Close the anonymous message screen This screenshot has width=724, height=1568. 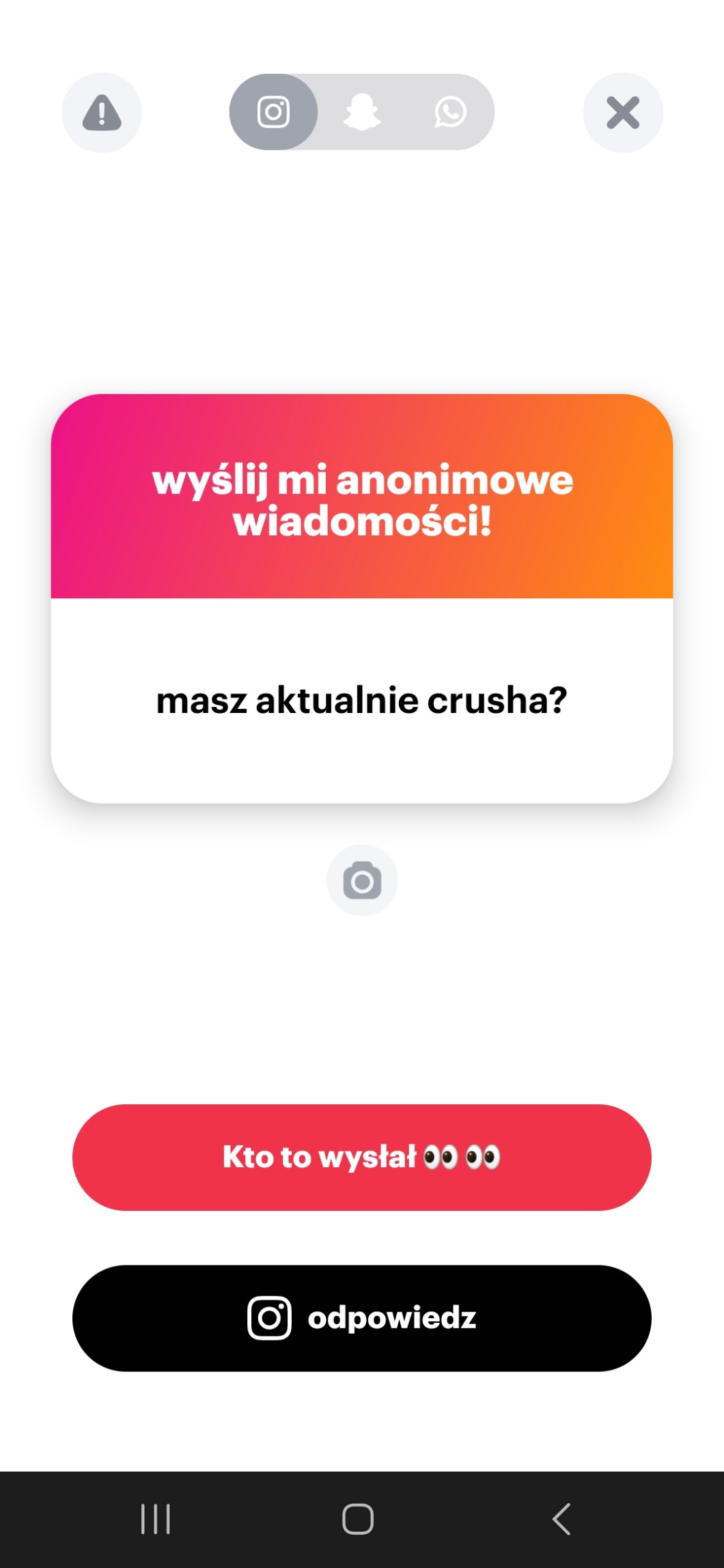click(622, 113)
